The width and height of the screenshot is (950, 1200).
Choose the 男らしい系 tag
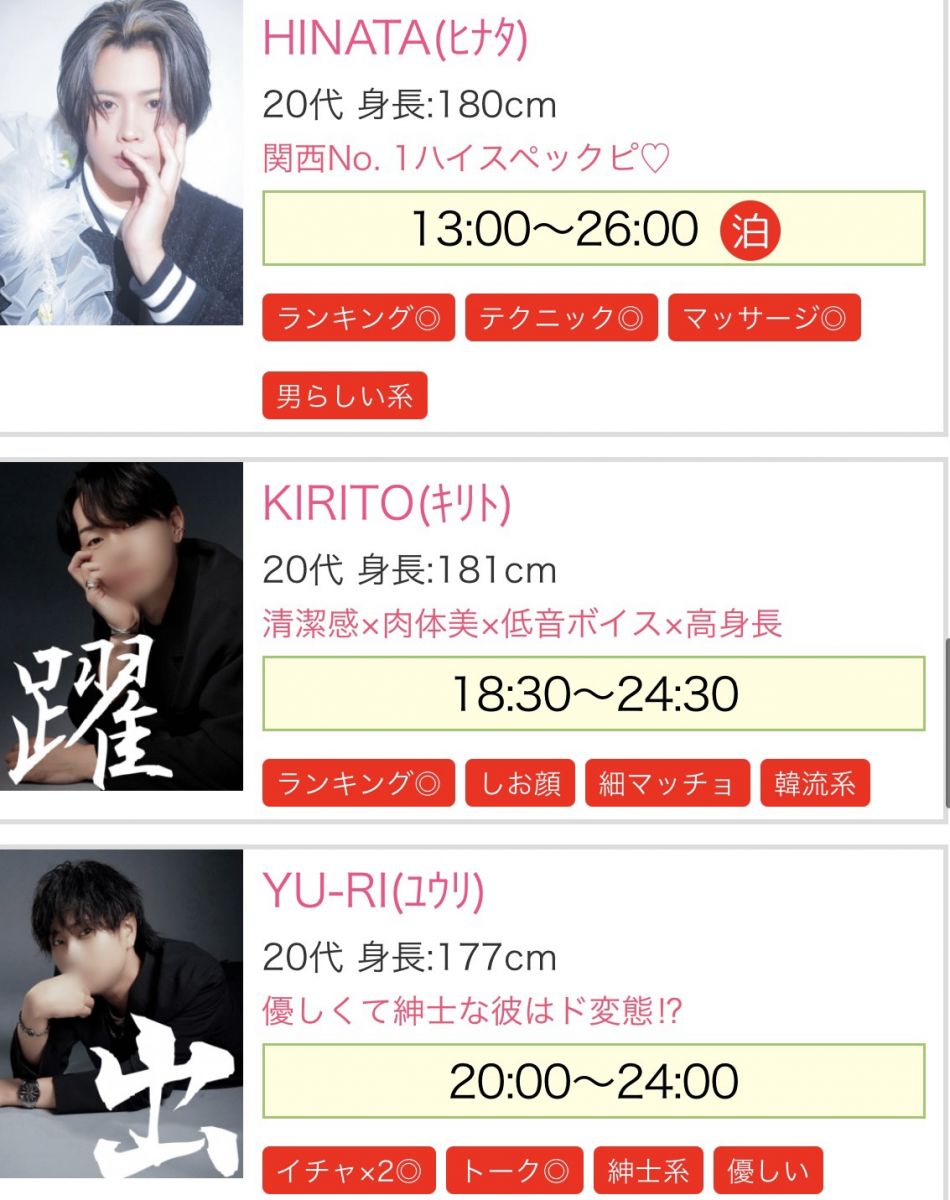click(345, 396)
